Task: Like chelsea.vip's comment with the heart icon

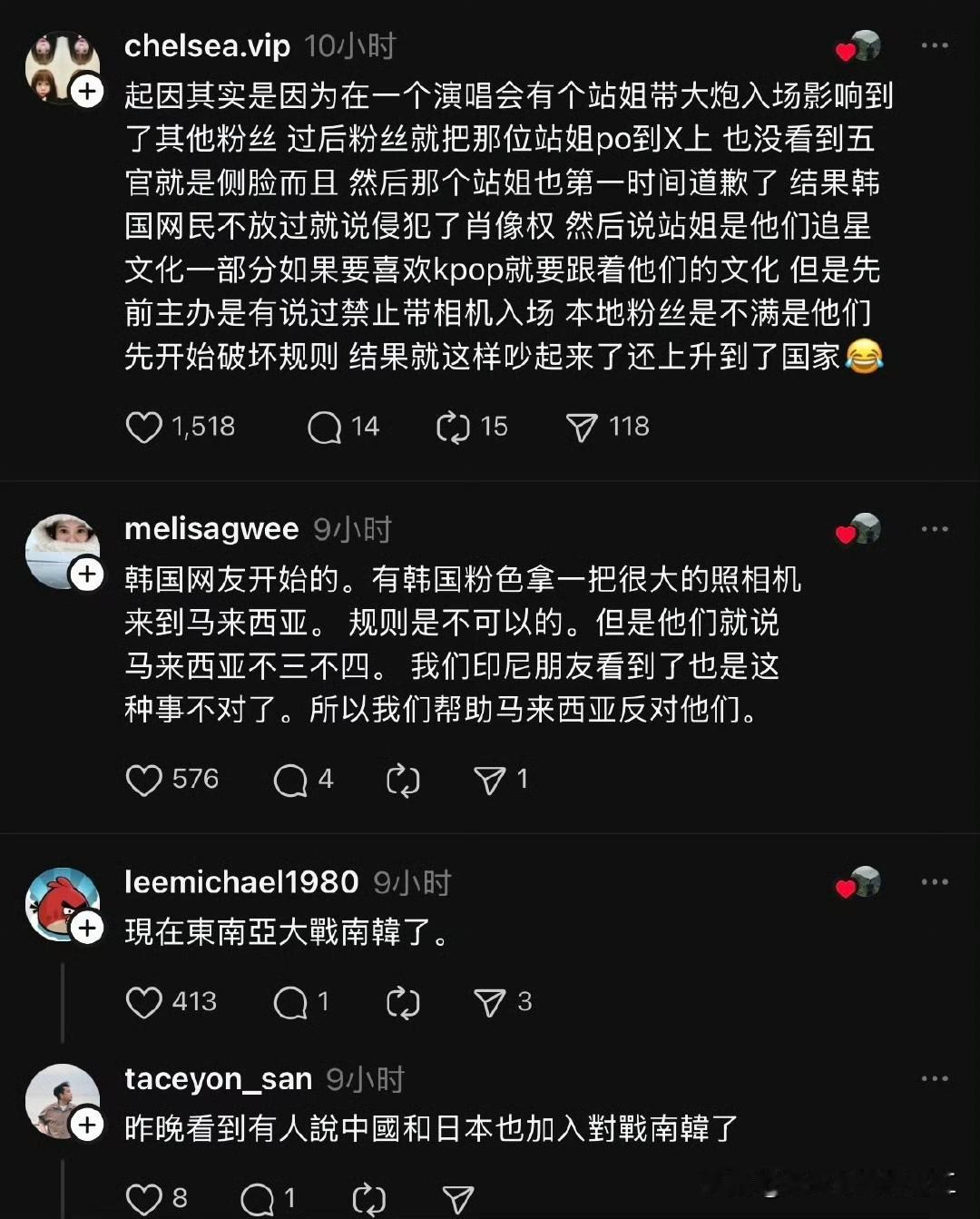Action: point(144,427)
